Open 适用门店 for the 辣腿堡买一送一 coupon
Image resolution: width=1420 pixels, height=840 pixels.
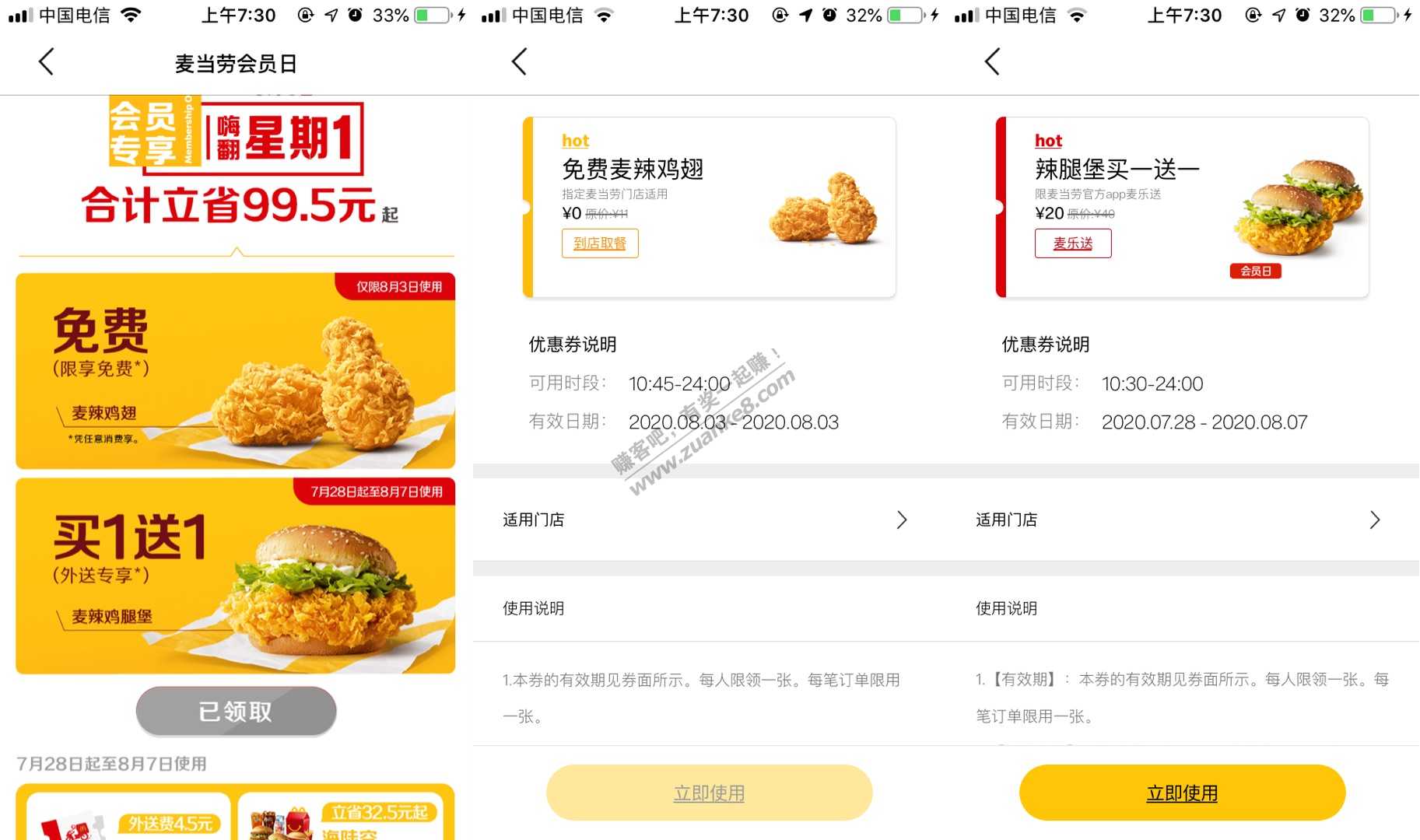point(1181,520)
